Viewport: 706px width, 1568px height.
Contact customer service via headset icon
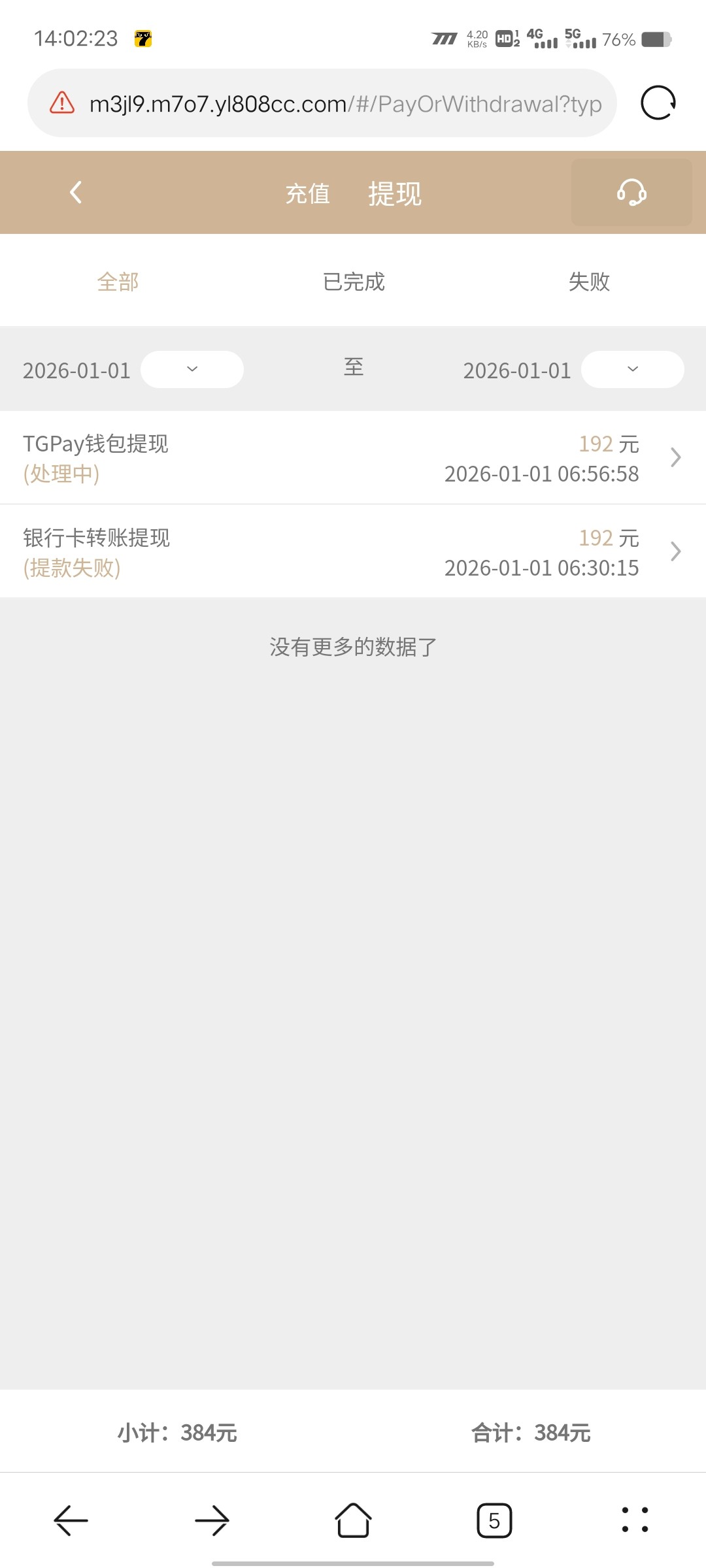point(631,193)
